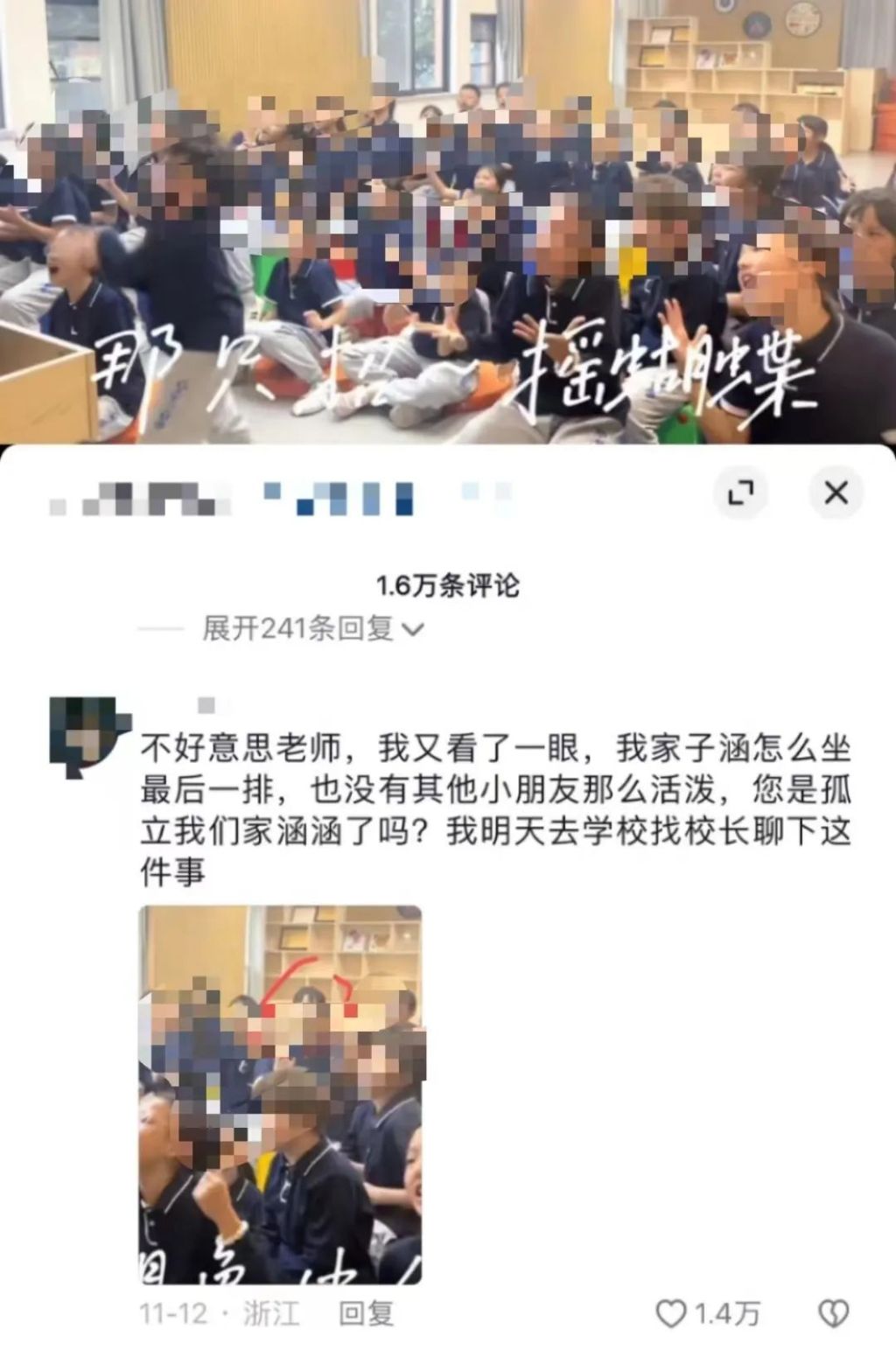
Task: Tap the video playing above comments
Action: 448,219
